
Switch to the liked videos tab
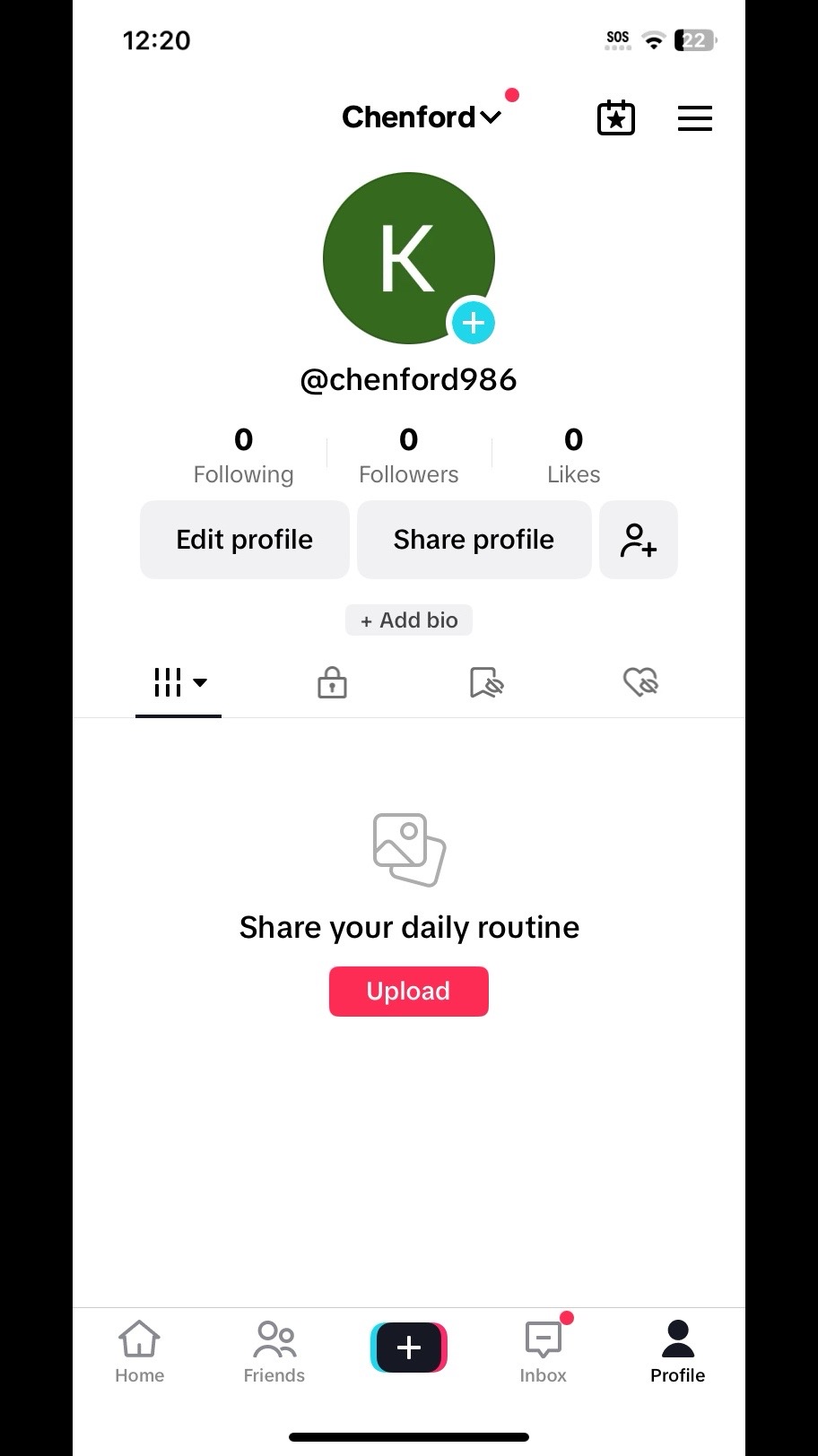(640, 682)
